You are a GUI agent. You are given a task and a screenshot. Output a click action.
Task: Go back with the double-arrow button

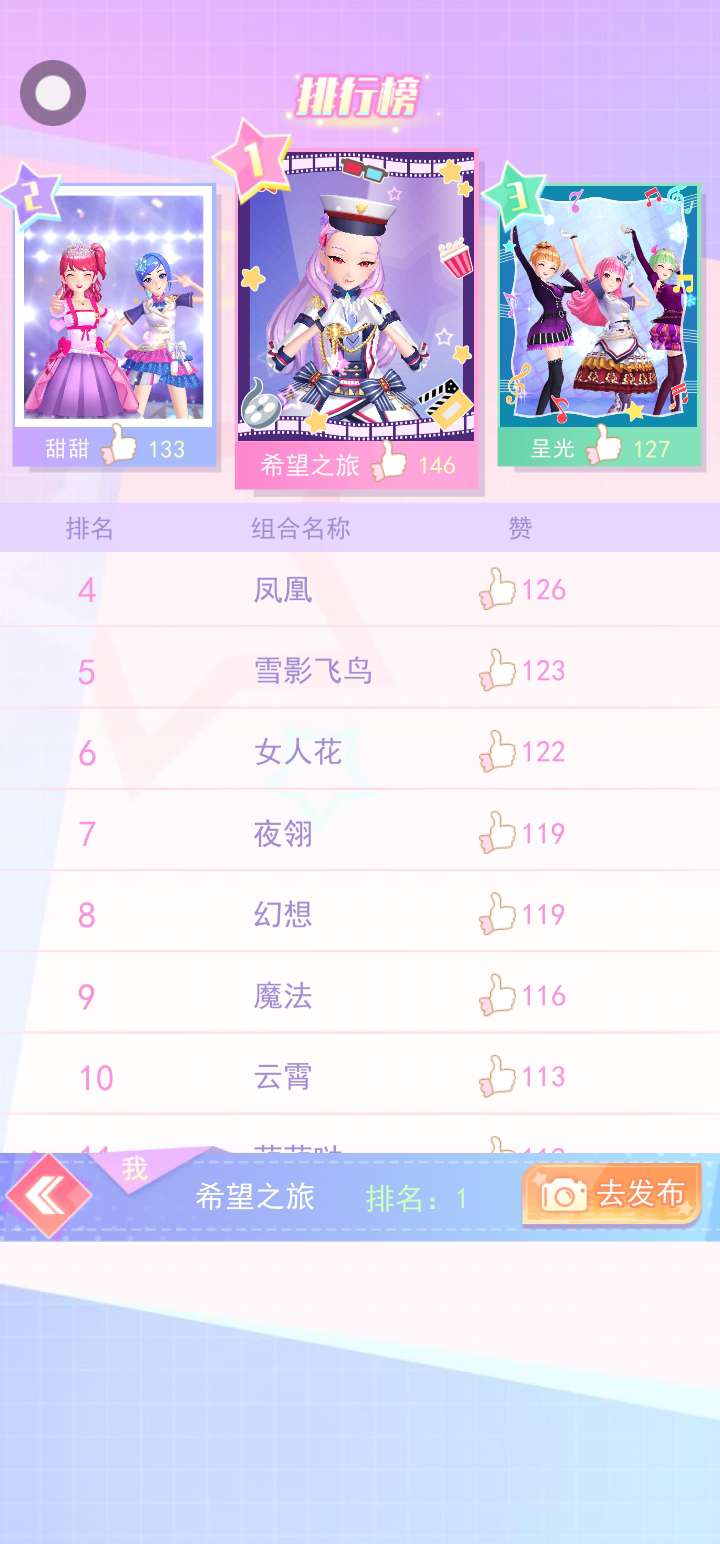[48, 1194]
